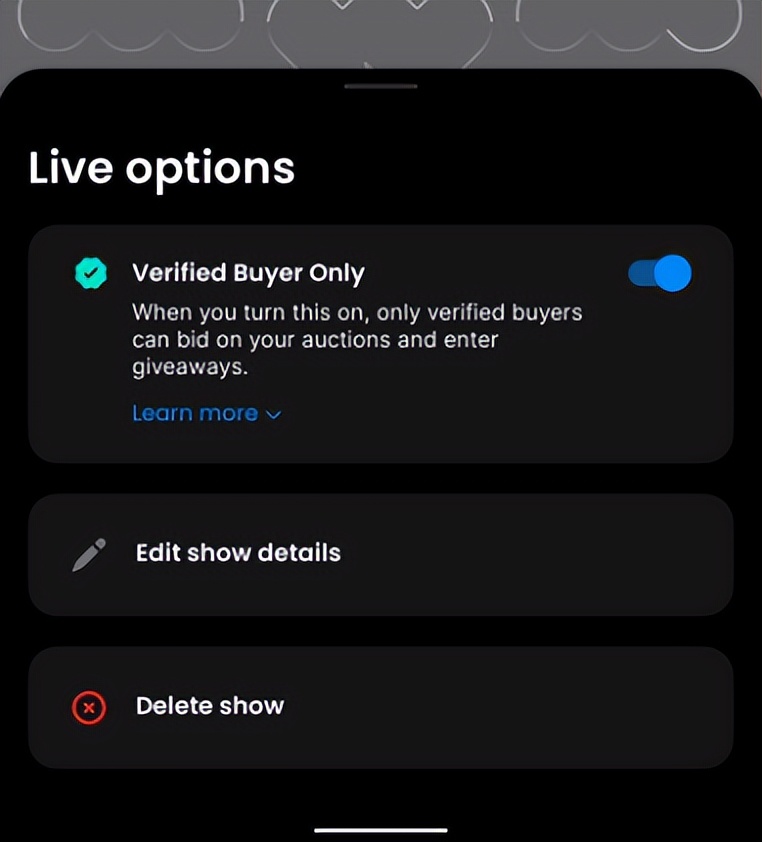Expand the Learn more link
The height and width of the screenshot is (842, 762).
coord(206,413)
